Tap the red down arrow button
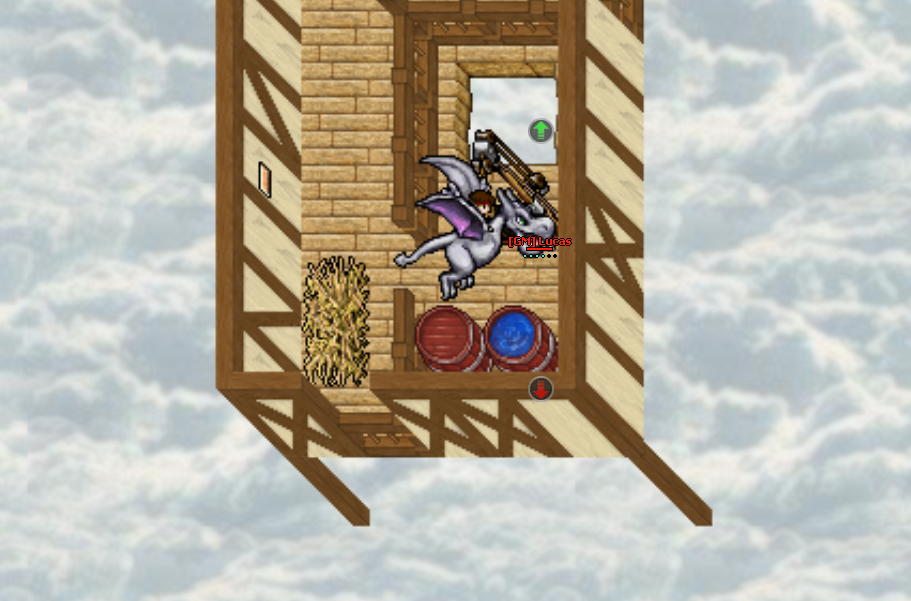This screenshot has height=601, width=911. pos(541,389)
